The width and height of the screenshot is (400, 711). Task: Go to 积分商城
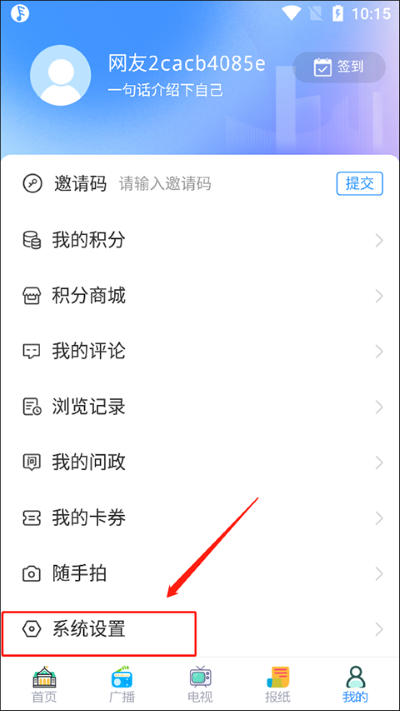200,296
